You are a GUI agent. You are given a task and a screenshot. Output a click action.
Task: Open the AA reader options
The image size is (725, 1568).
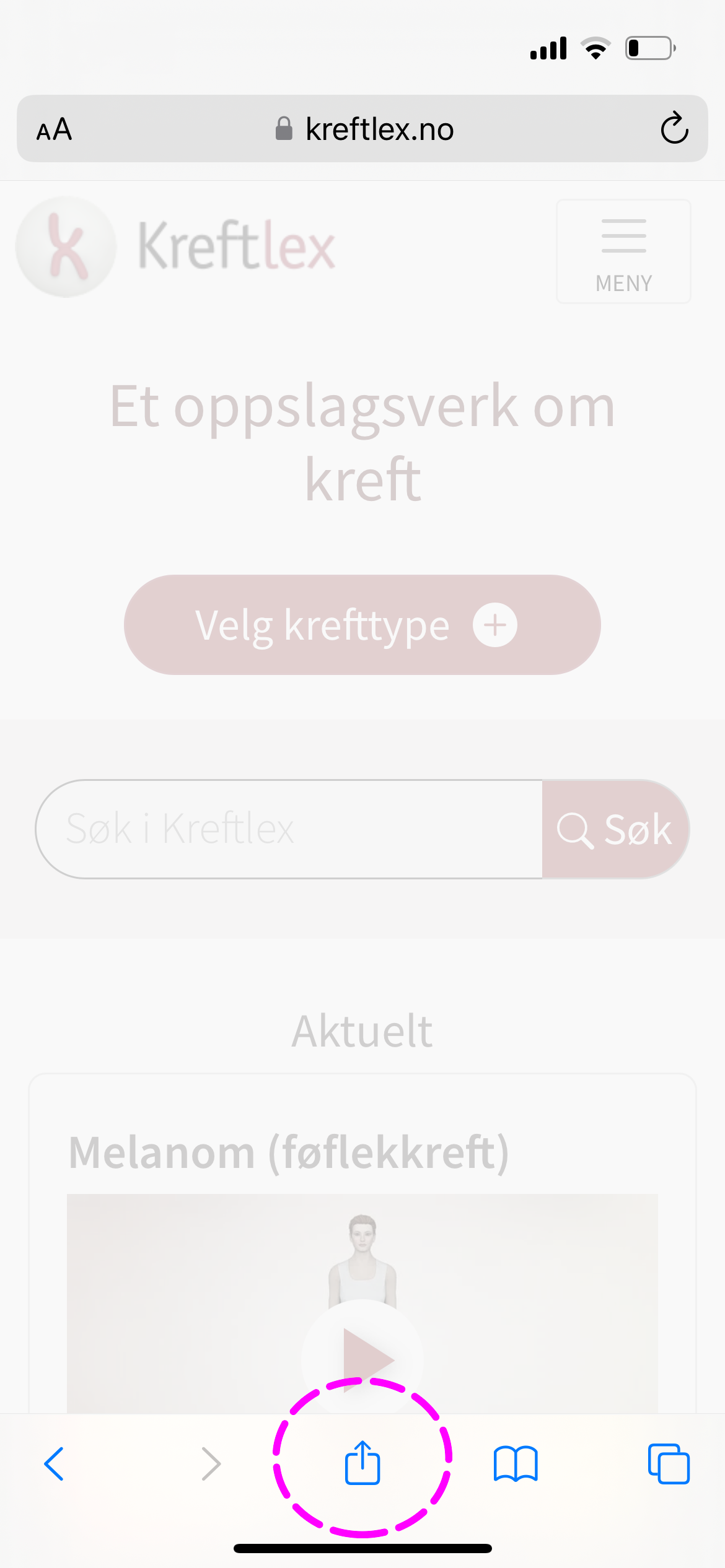click(x=55, y=130)
